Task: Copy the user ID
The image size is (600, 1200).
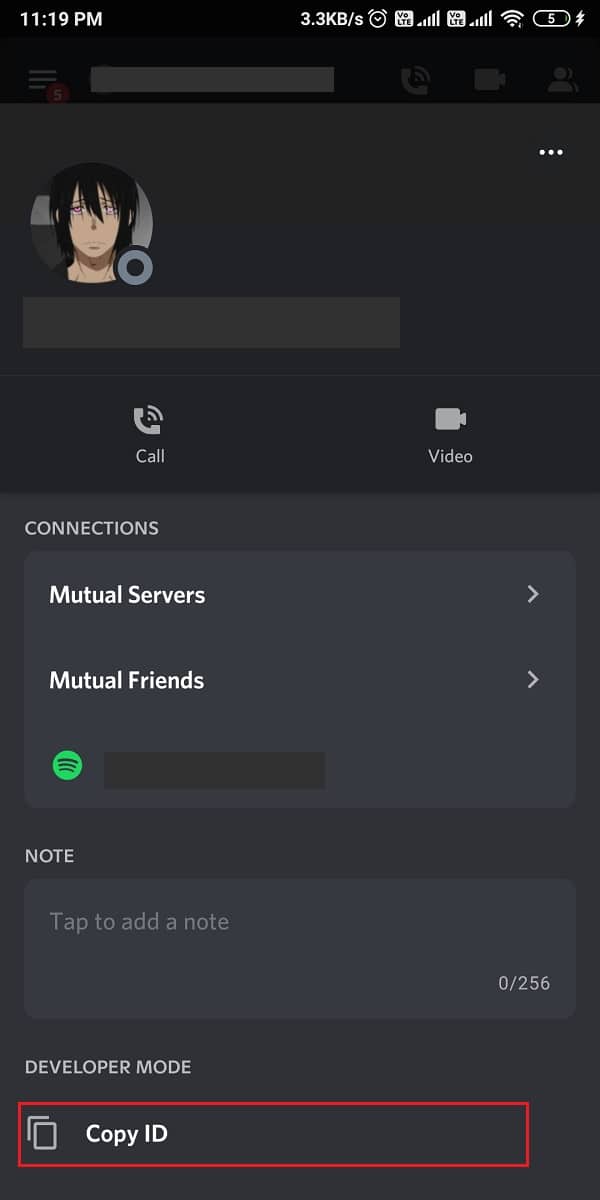Action: 274,1134
